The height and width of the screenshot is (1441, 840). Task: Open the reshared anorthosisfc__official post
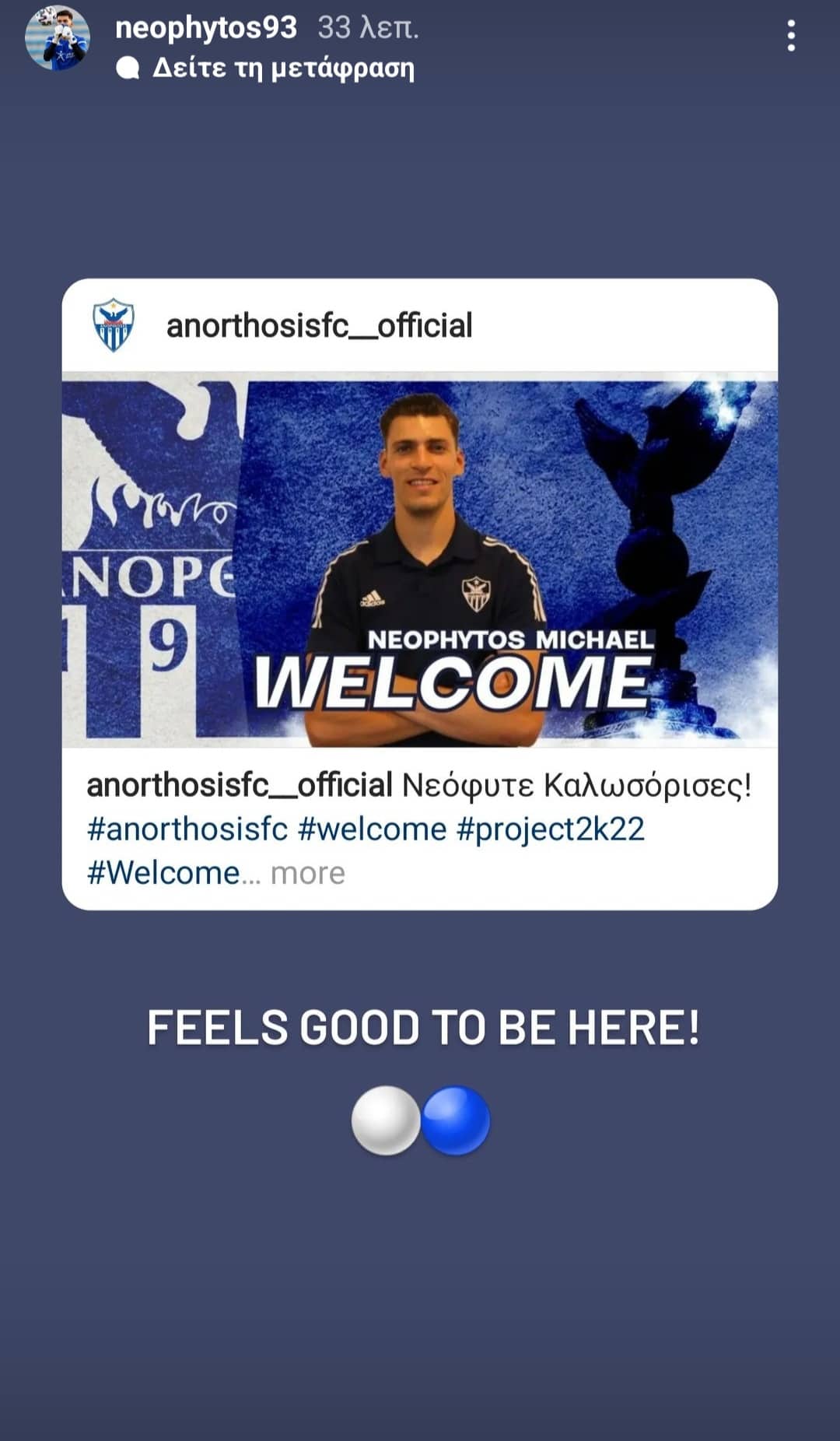click(420, 562)
